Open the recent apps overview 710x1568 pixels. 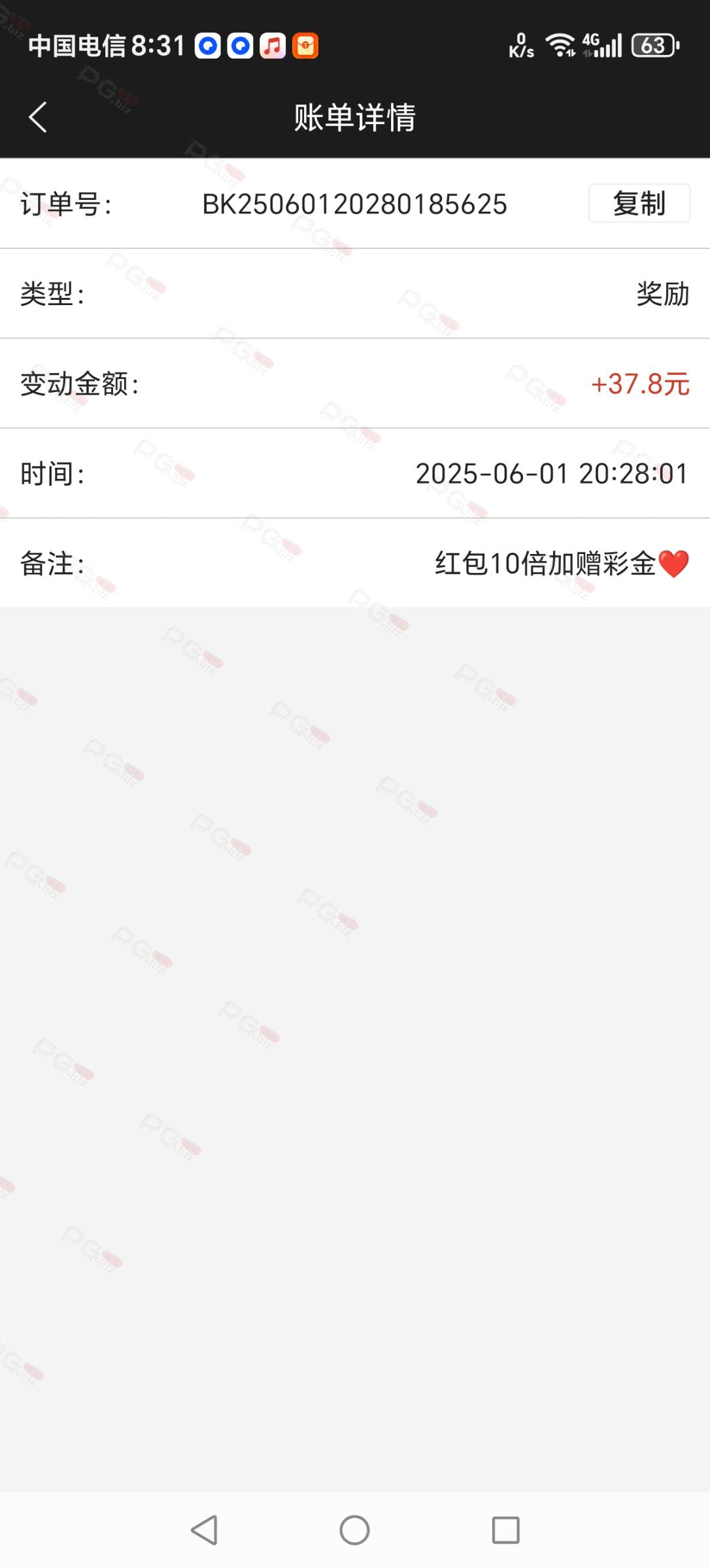pyautogui.click(x=505, y=1529)
